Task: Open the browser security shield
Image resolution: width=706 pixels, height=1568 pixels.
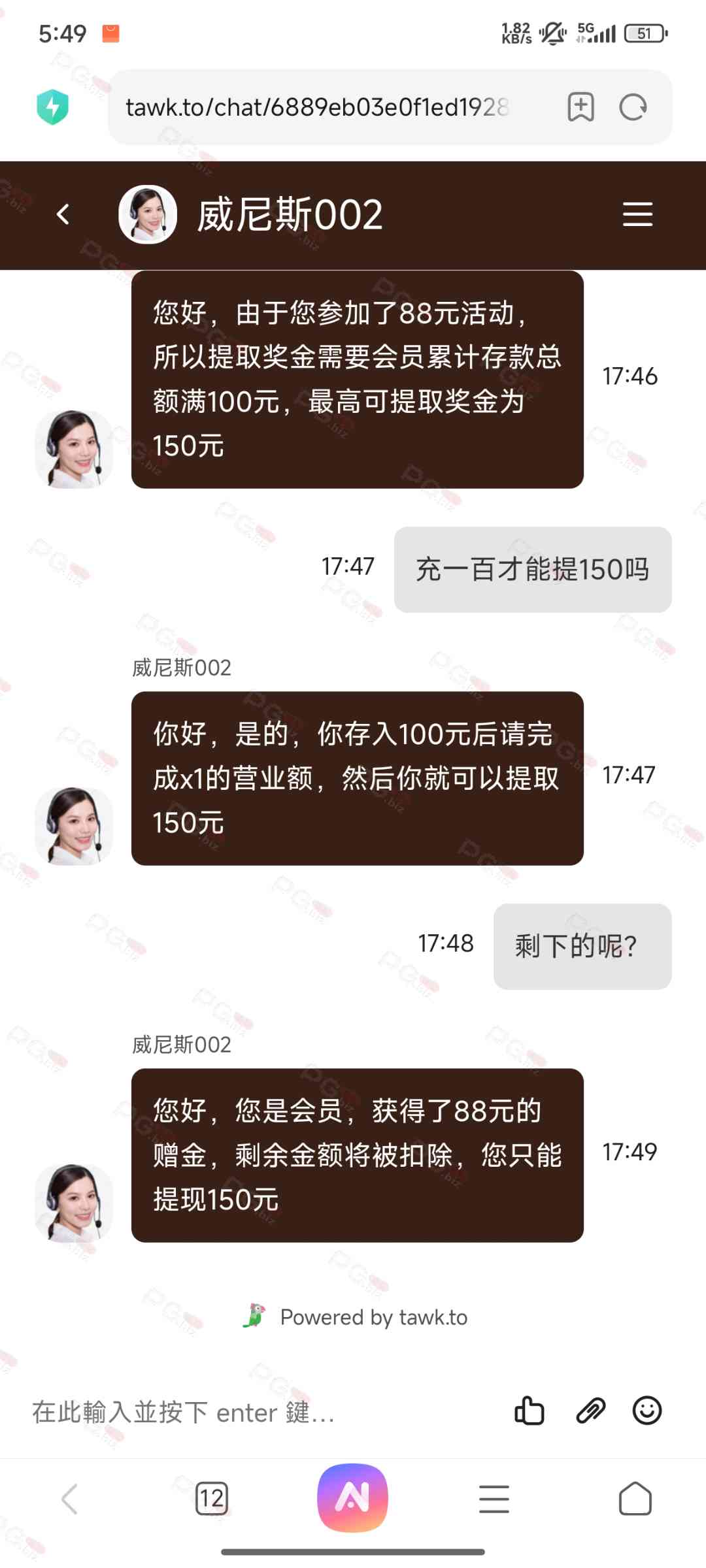Action: [x=53, y=107]
